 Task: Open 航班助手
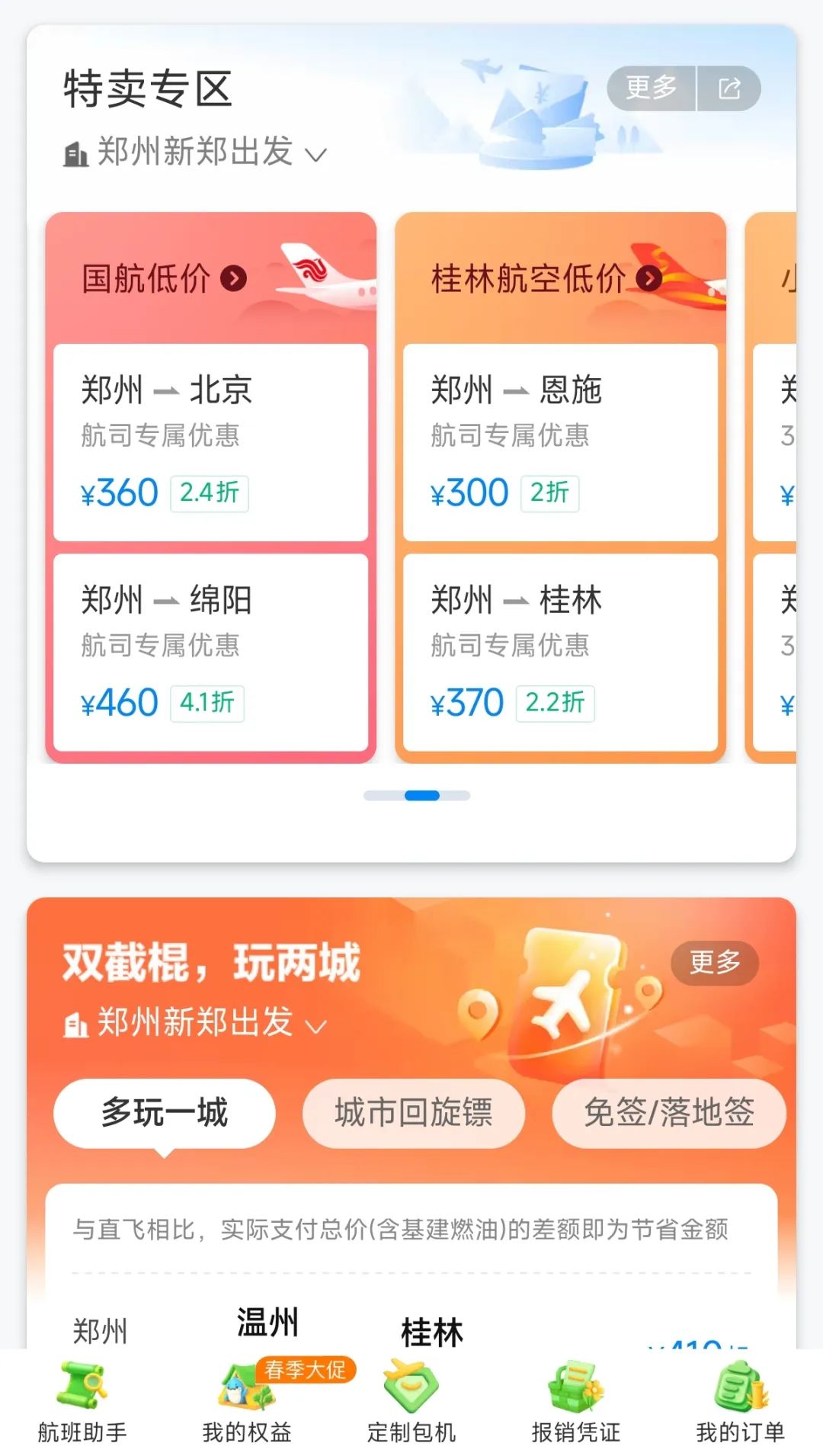click(x=82, y=1403)
